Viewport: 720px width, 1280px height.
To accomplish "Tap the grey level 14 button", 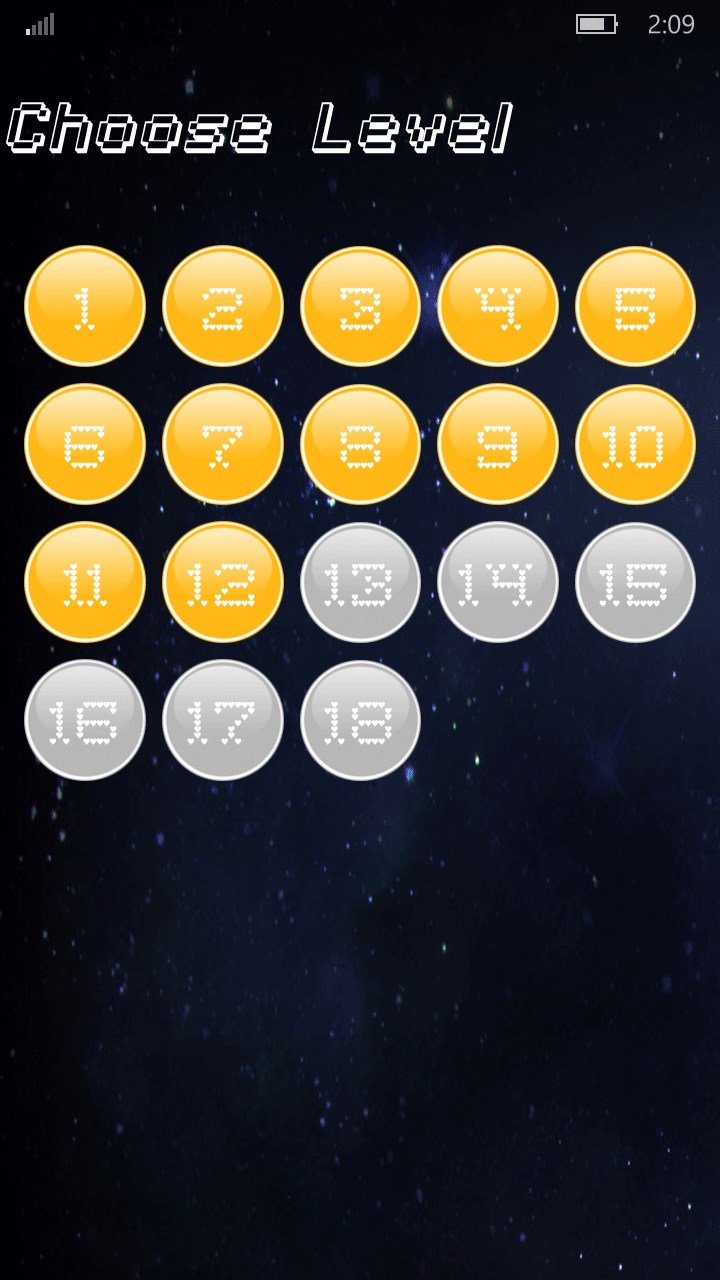I will click(x=498, y=582).
